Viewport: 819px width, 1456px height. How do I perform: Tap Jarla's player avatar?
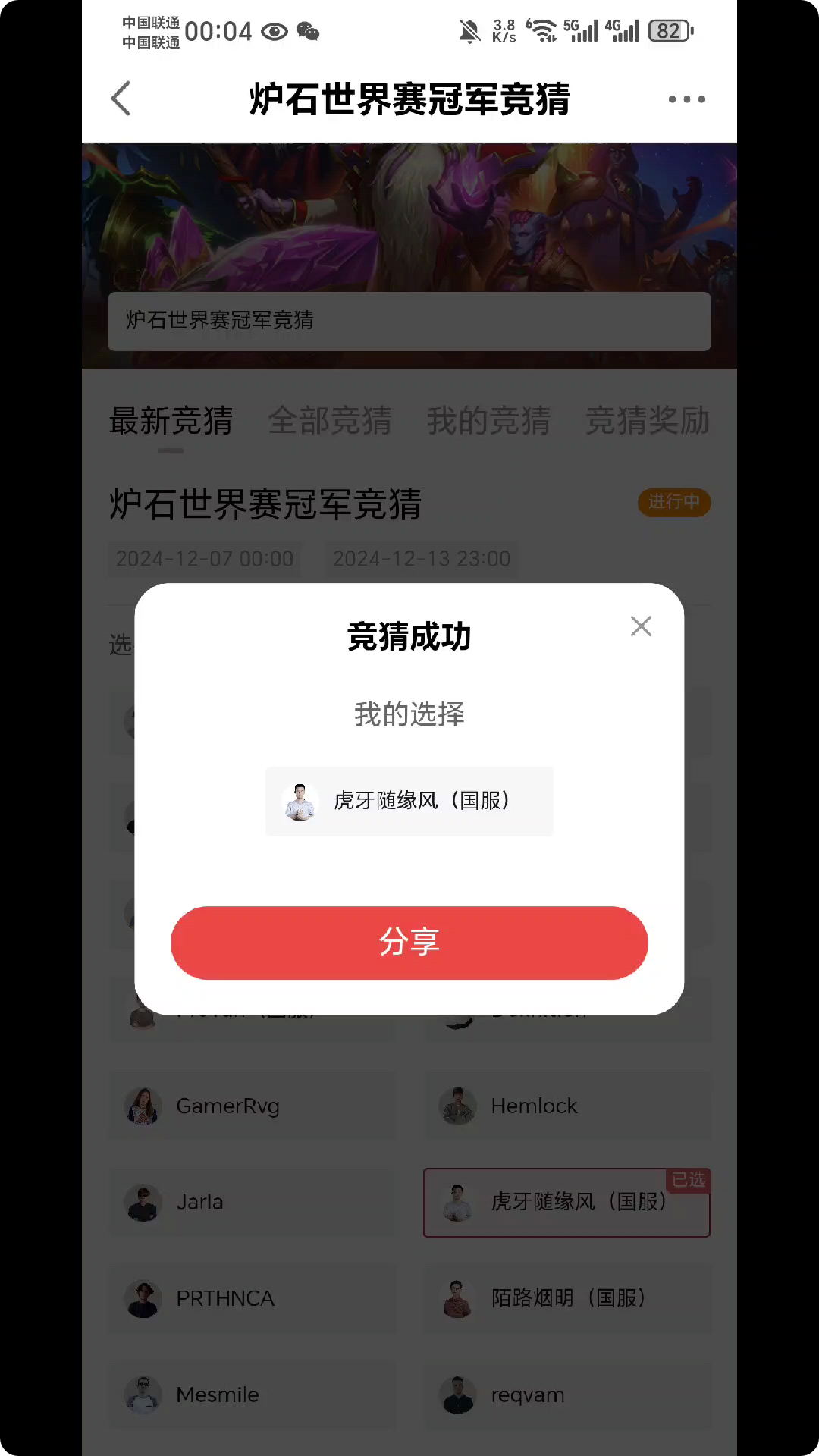[143, 1203]
